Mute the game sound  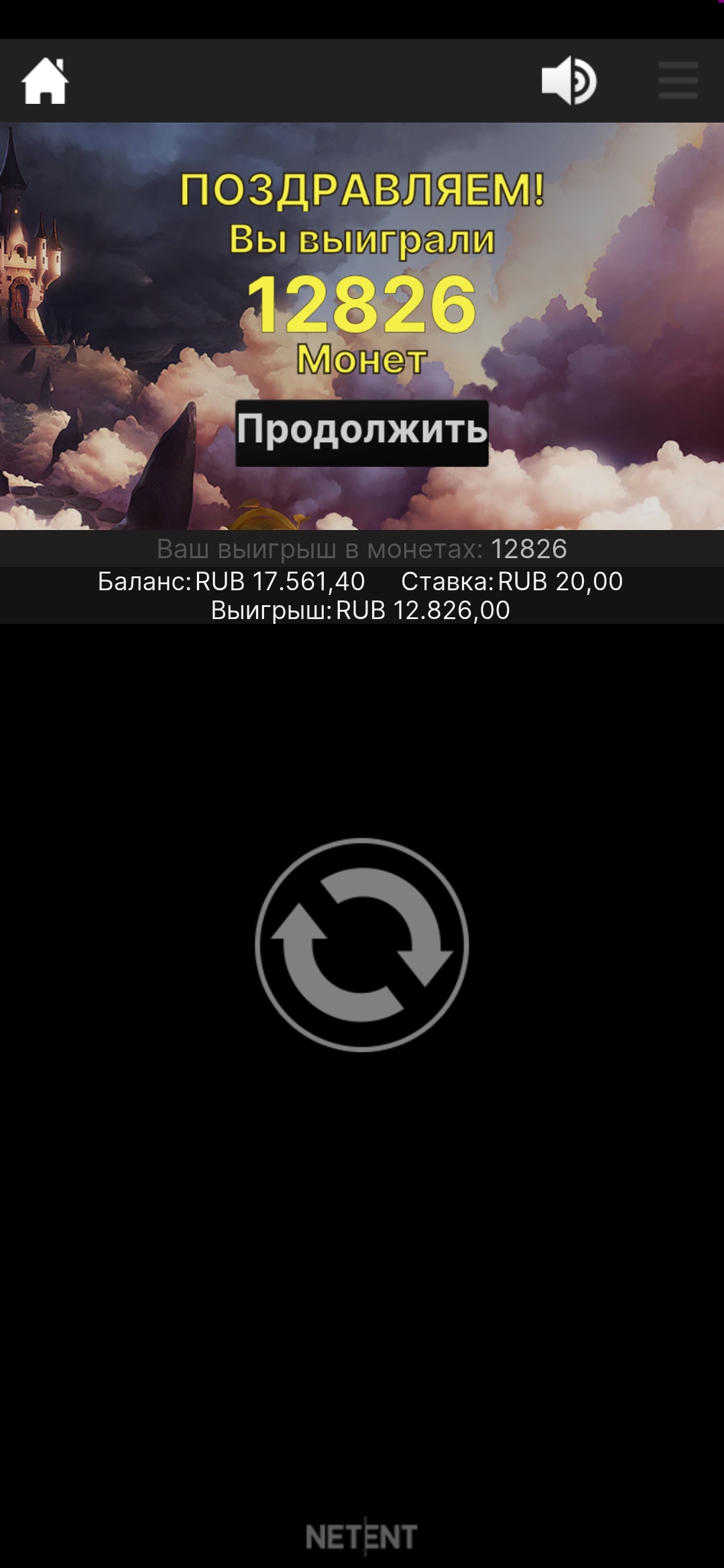[569, 80]
